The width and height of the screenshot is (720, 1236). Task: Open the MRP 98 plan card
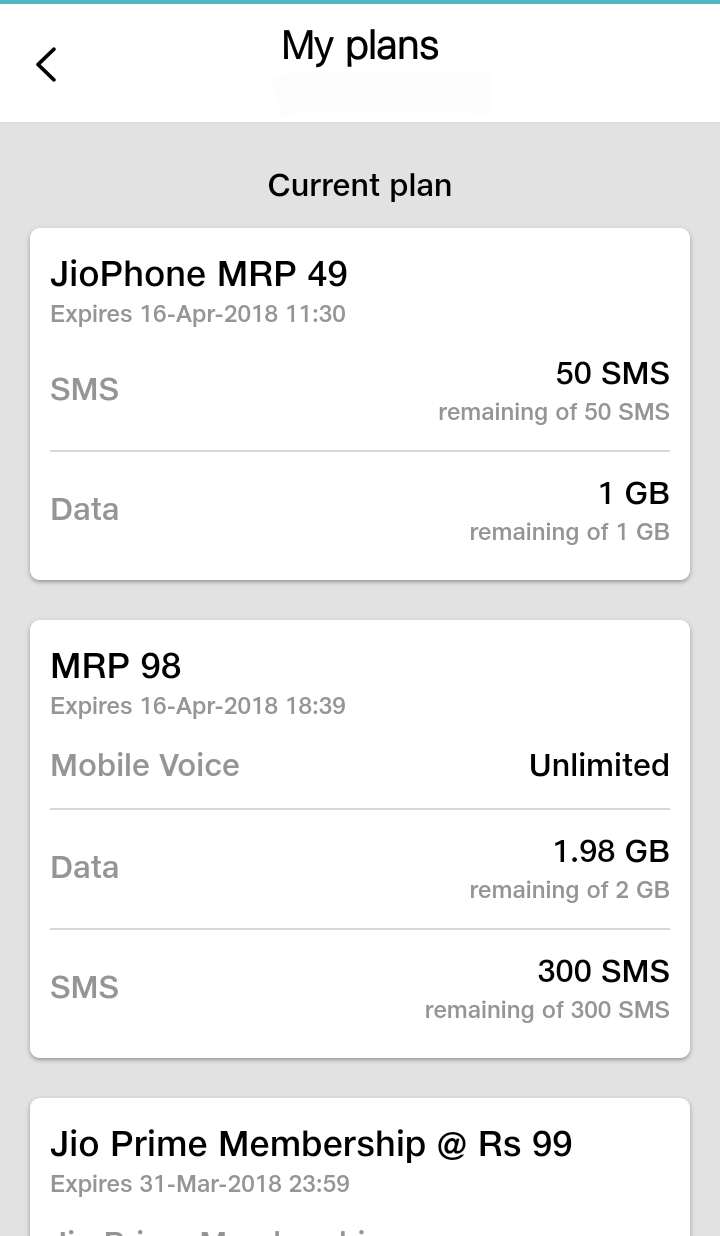(360, 838)
